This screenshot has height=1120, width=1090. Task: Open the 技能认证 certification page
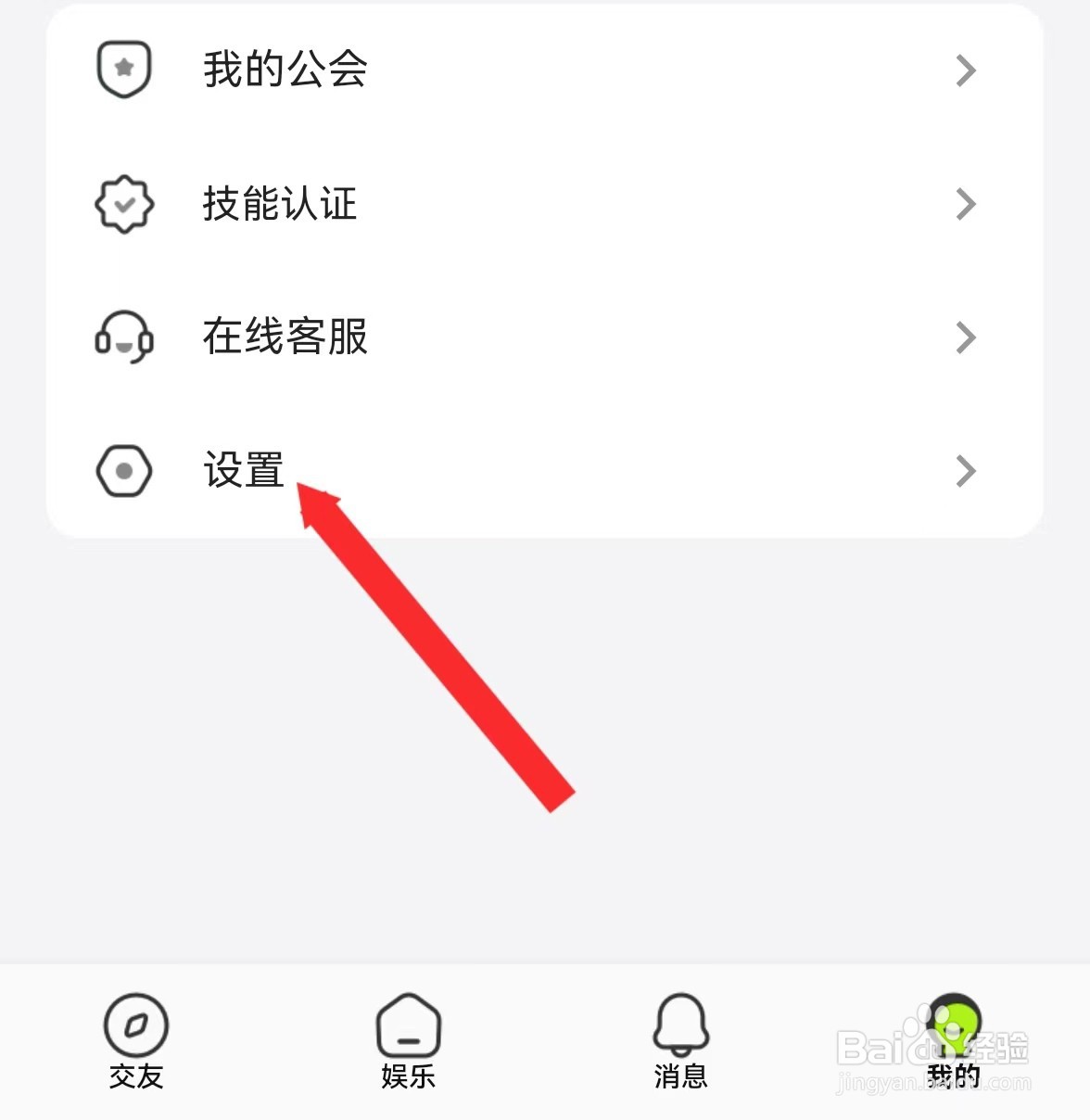click(278, 204)
